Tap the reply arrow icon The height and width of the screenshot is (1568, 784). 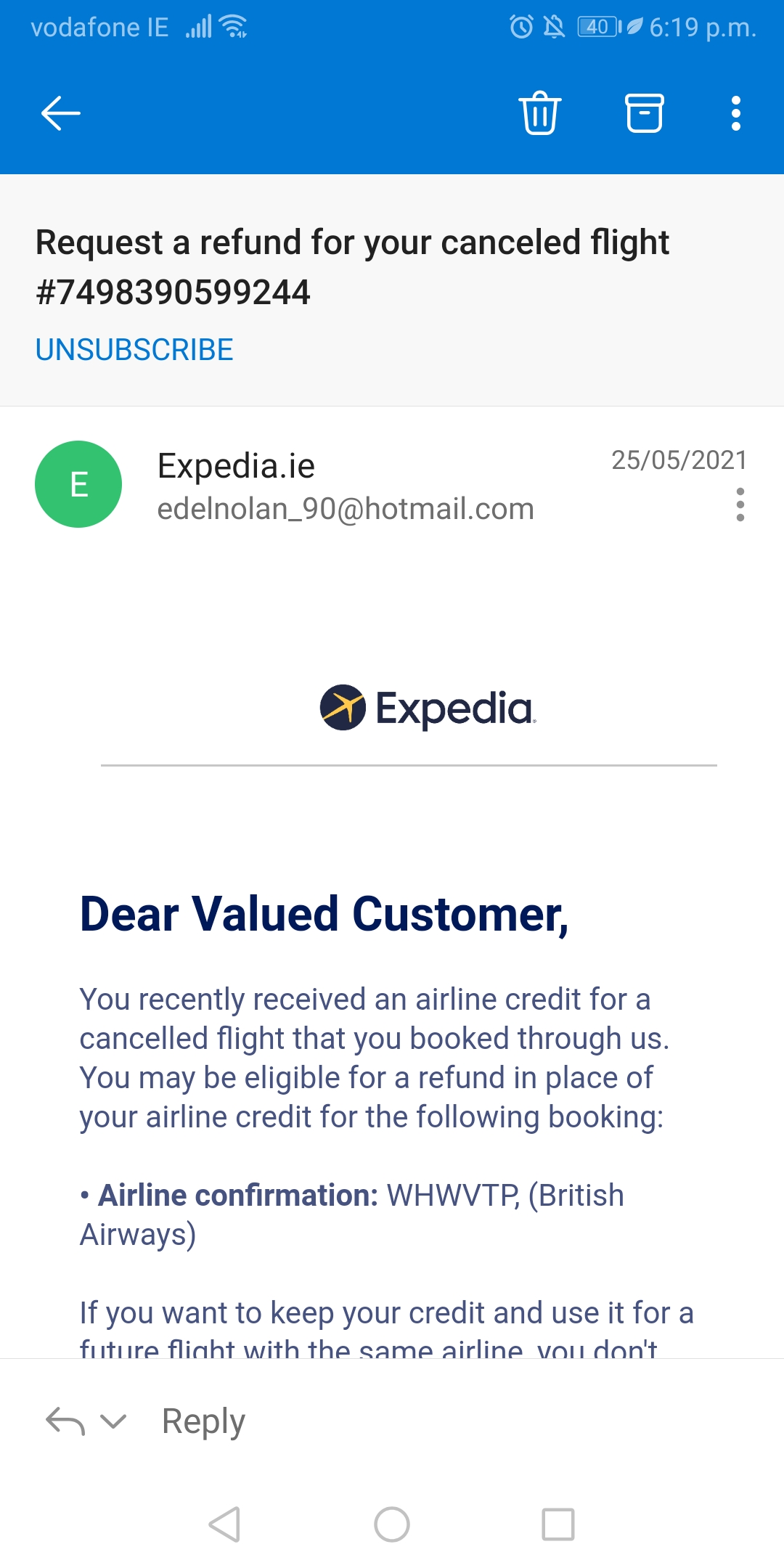[65, 1421]
